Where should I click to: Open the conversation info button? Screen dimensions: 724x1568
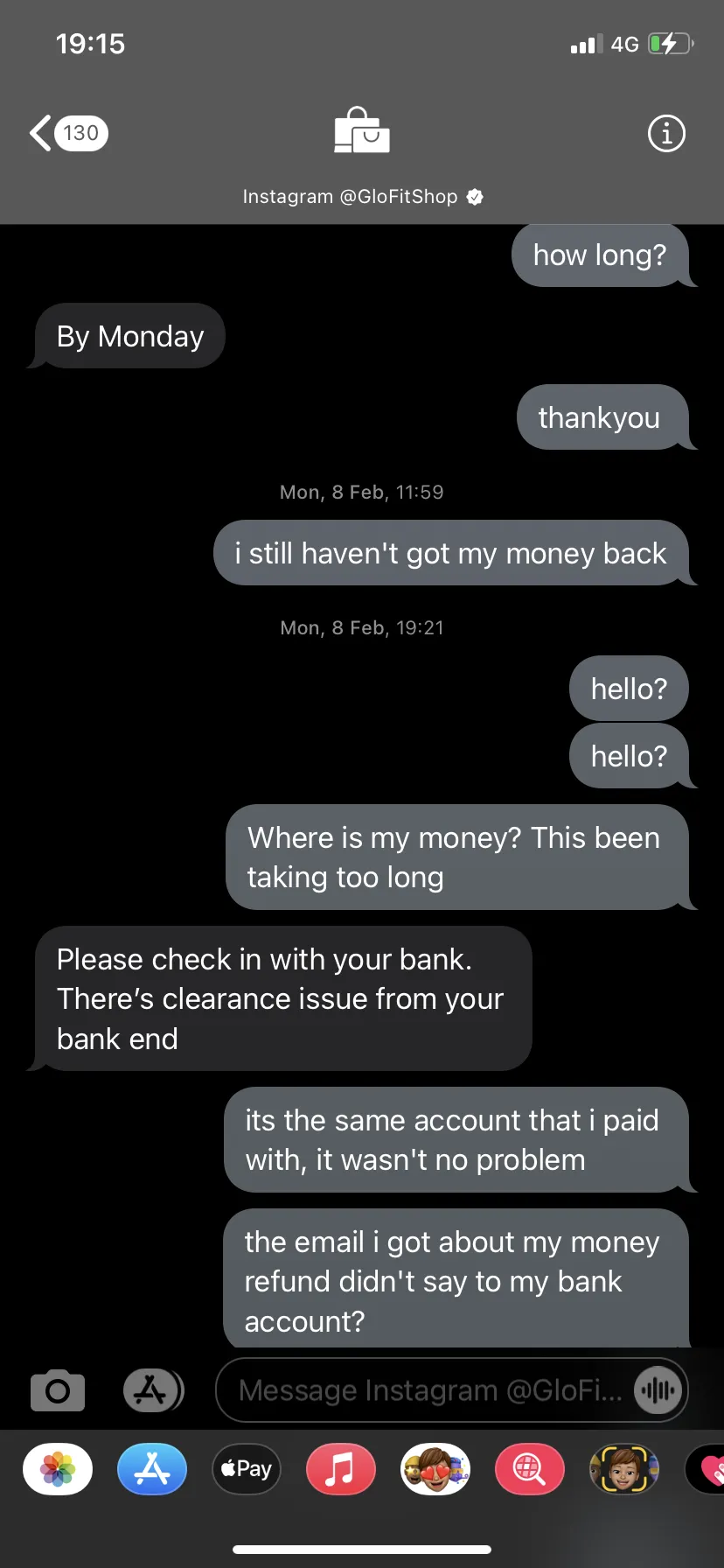(666, 133)
